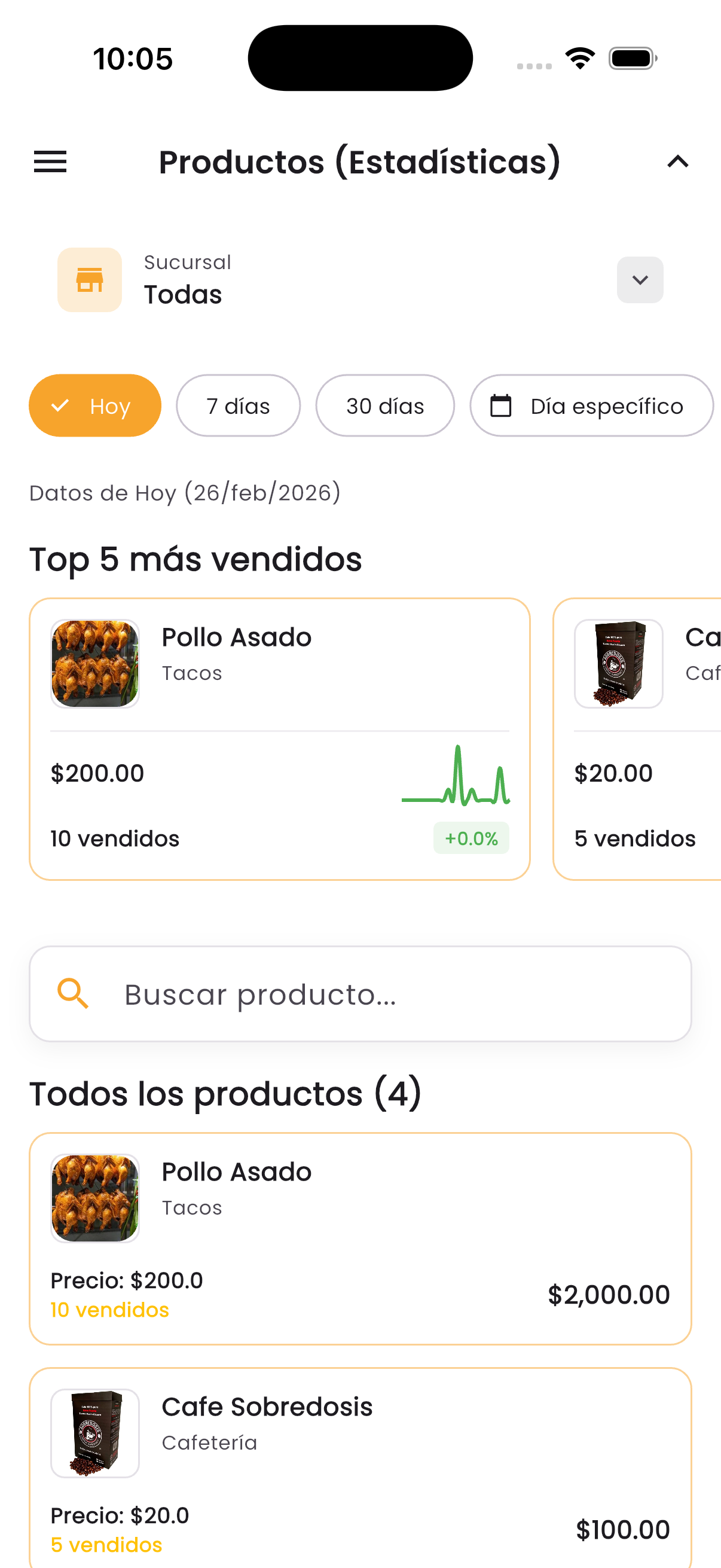Open the Sucursal selection dropdown
The image size is (721, 1568).
640,280
